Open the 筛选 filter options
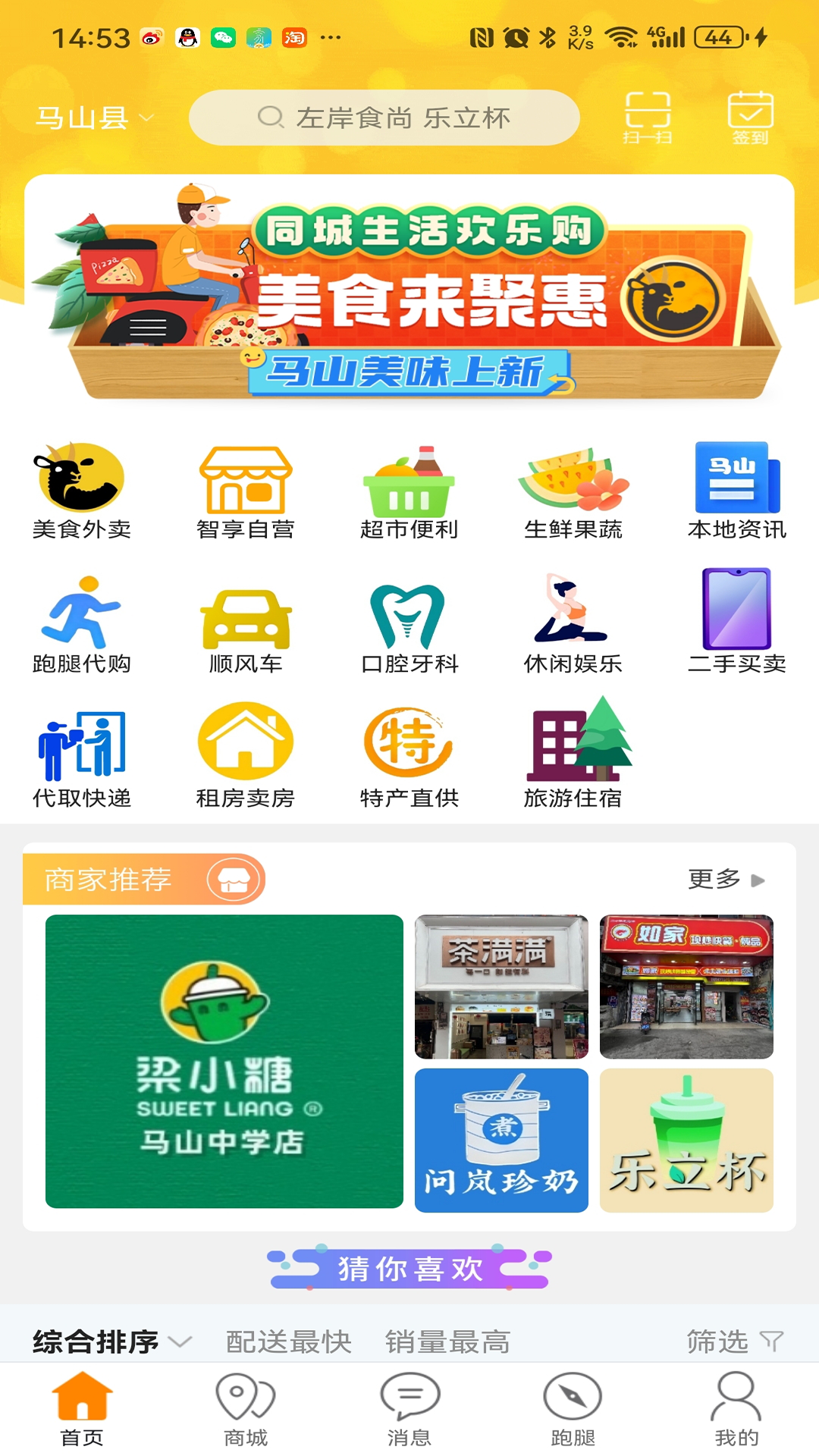 point(733,1341)
